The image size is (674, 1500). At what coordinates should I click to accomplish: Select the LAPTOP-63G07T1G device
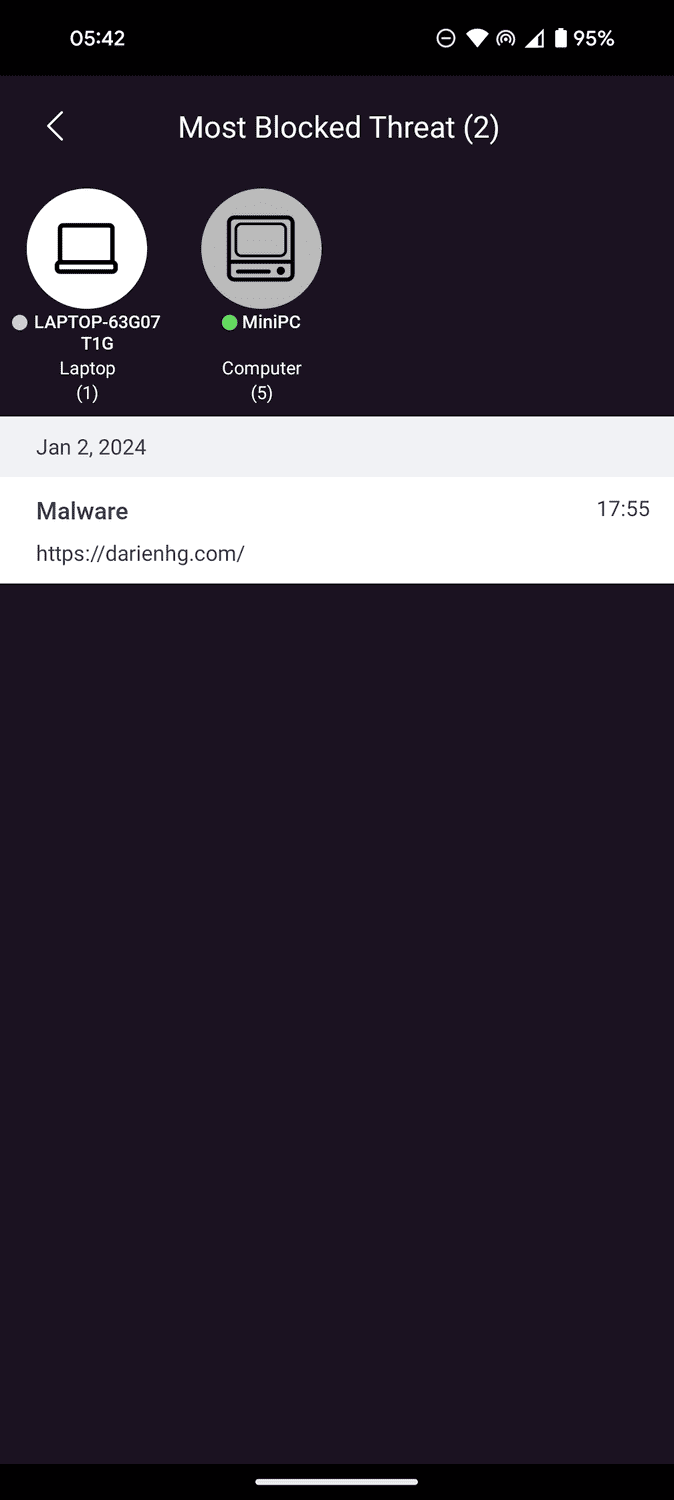point(87,249)
